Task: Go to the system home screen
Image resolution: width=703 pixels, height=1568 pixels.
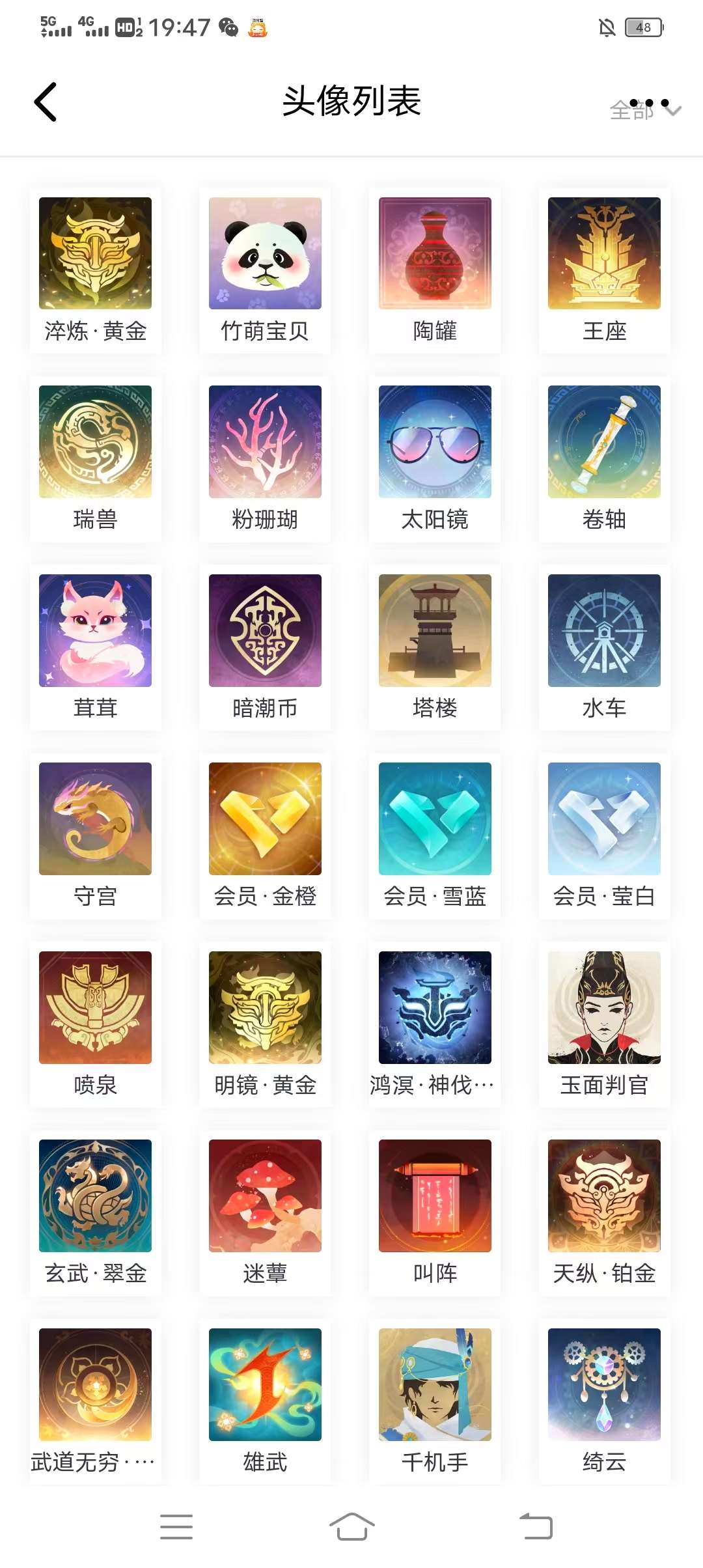Action: pyautogui.click(x=351, y=1526)
